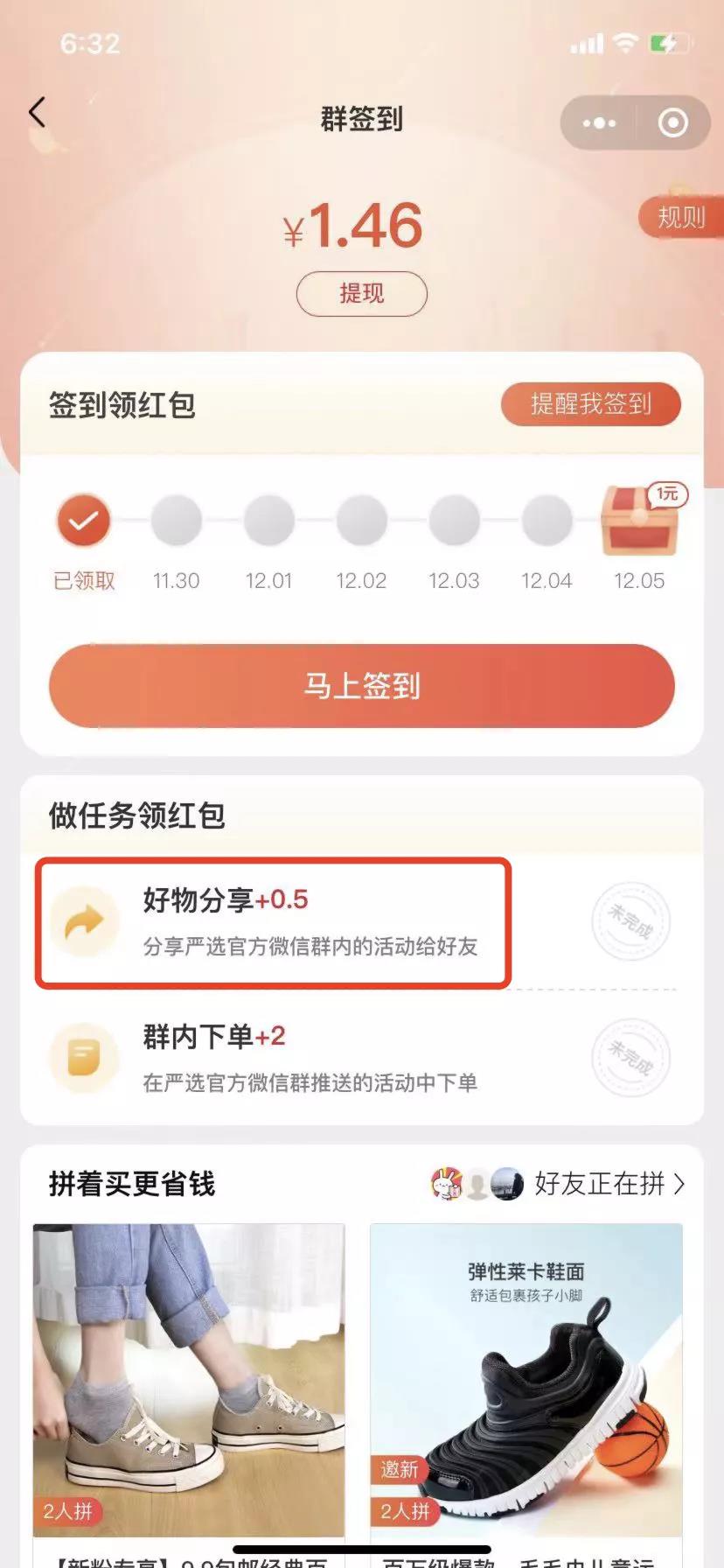This screenshot has width=724, height=1568.
Task: Open the mini program three-dot menu
Action: coord(599,123)
